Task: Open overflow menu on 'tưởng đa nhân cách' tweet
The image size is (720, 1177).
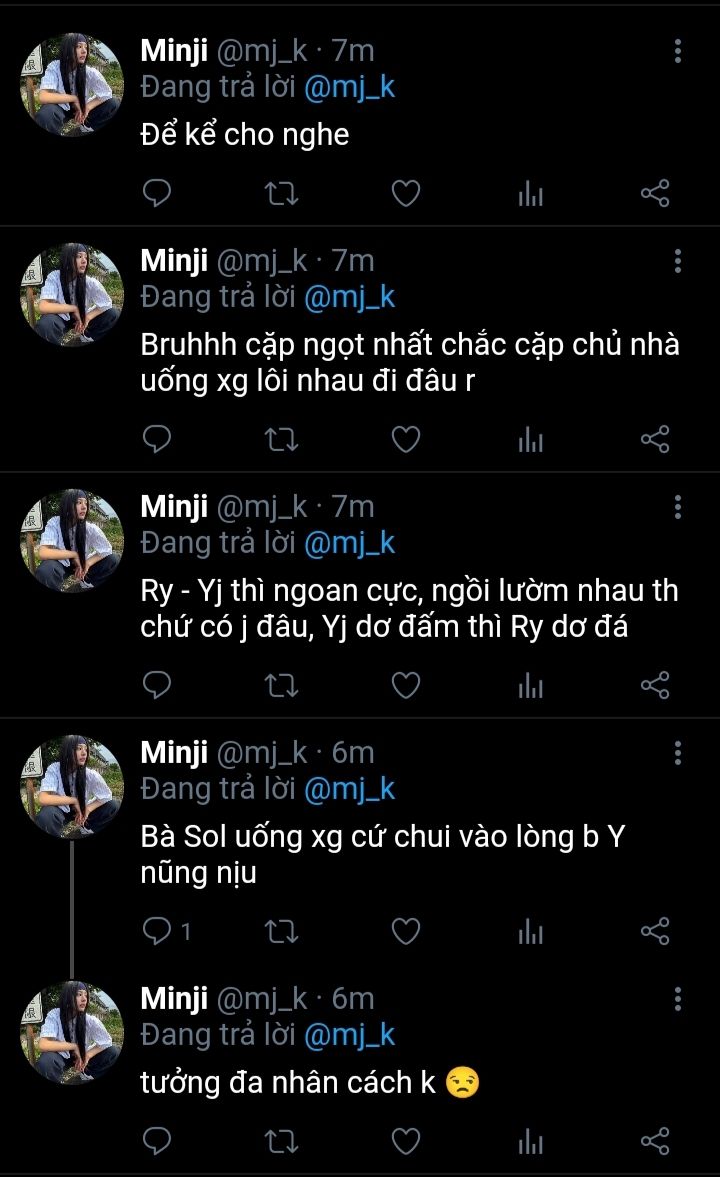Action: point(678,998)
